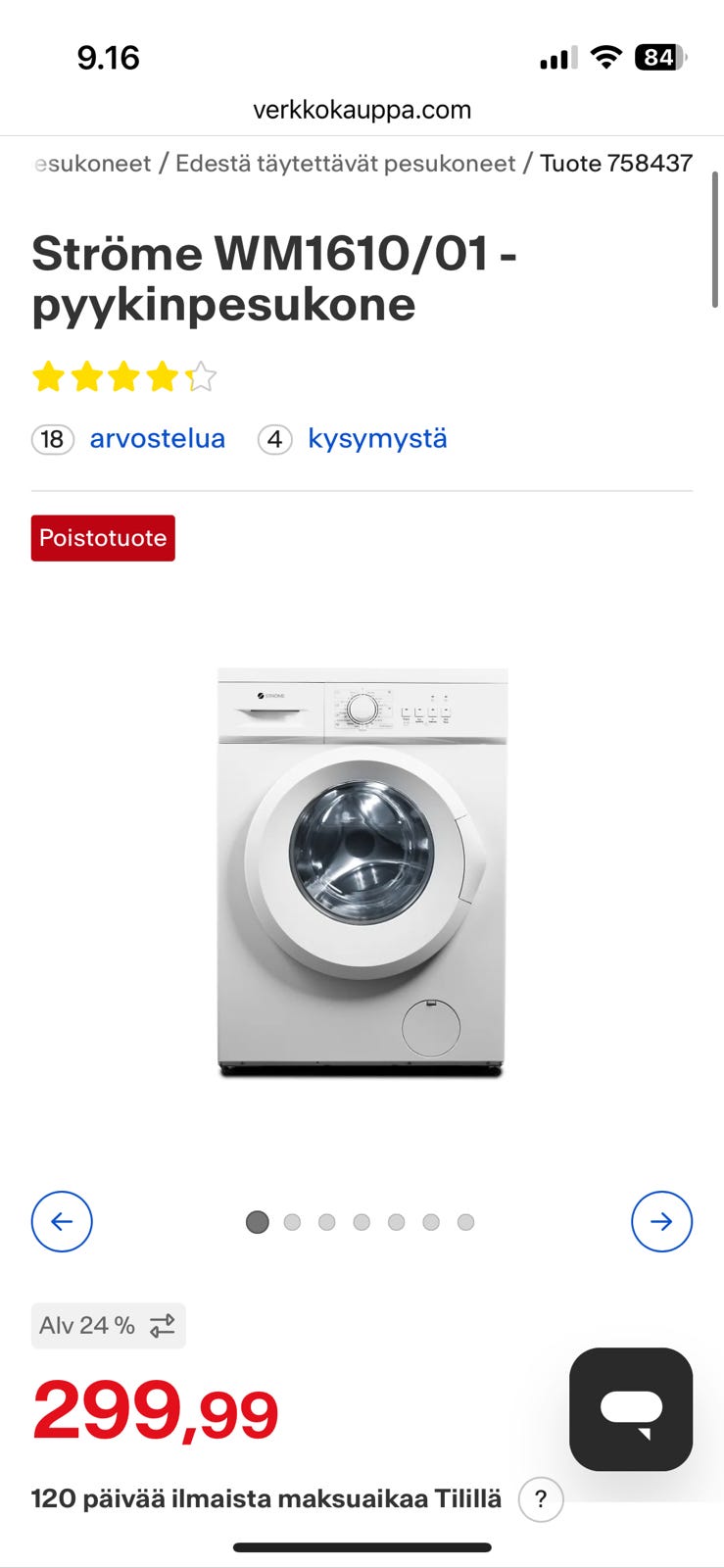Jump to the second image indicator dot
The image size is (724, 1568).
click(292, 1222)
